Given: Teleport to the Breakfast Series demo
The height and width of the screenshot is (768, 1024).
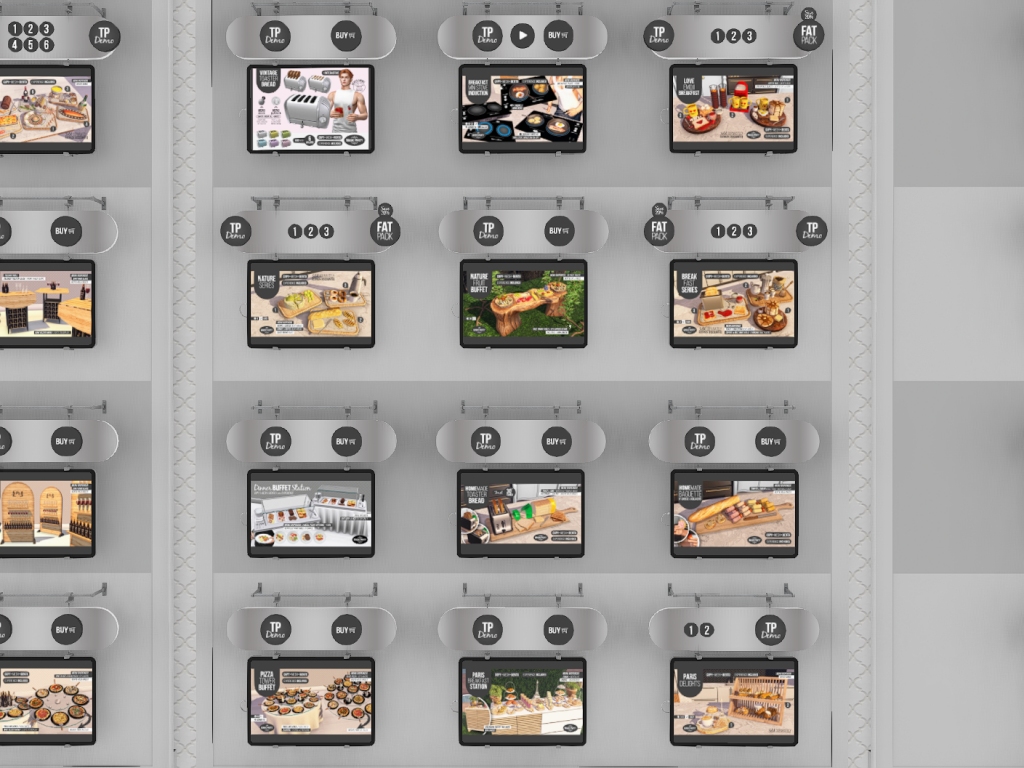Looking at the screenshot, I should pos(811,231).
